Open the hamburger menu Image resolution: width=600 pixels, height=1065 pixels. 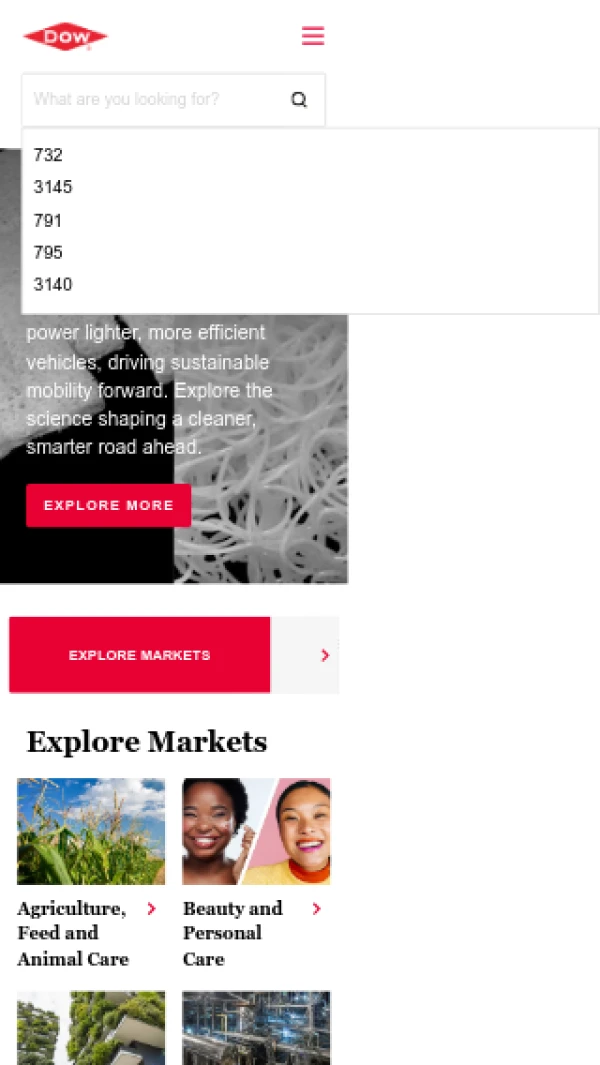[313, 36]
